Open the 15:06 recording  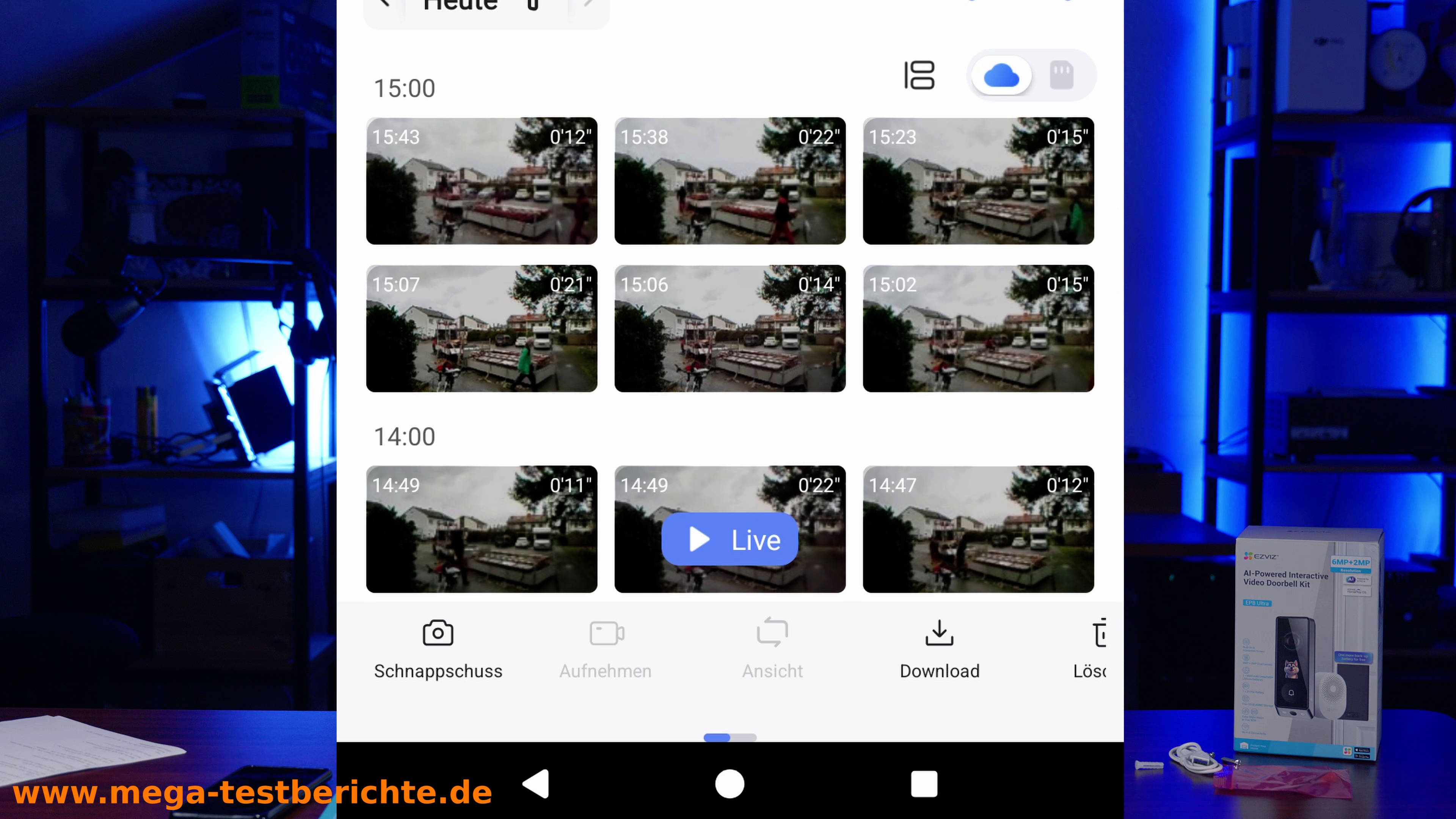[730, 328]
